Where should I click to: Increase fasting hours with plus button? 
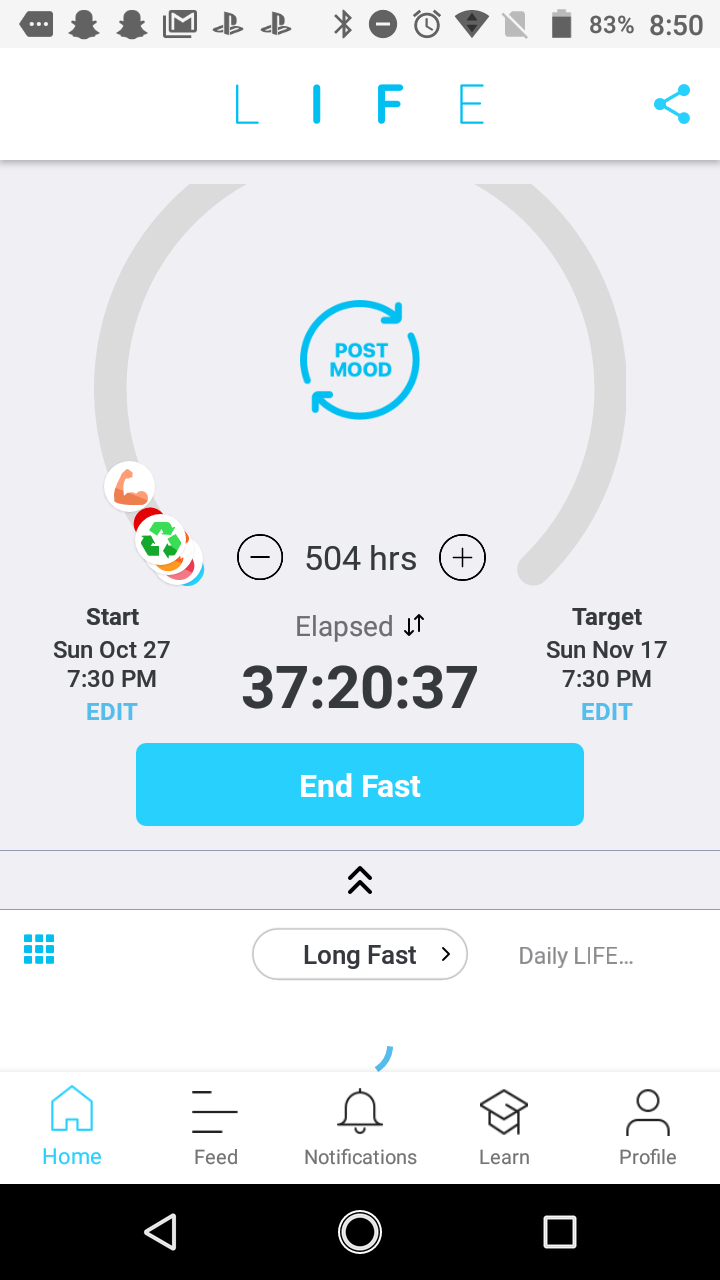click(x=462, y=557)
